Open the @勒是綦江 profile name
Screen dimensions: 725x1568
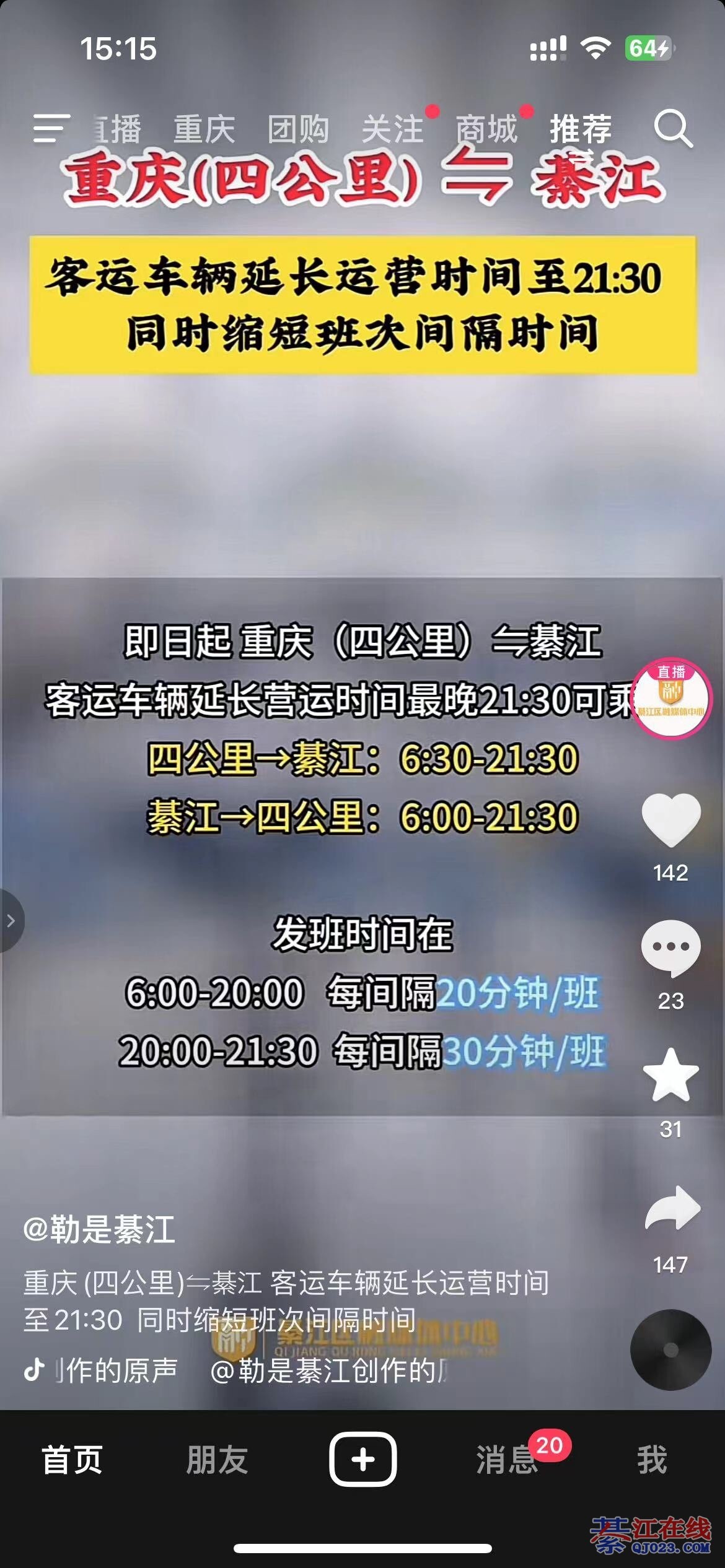(100, 1230)
